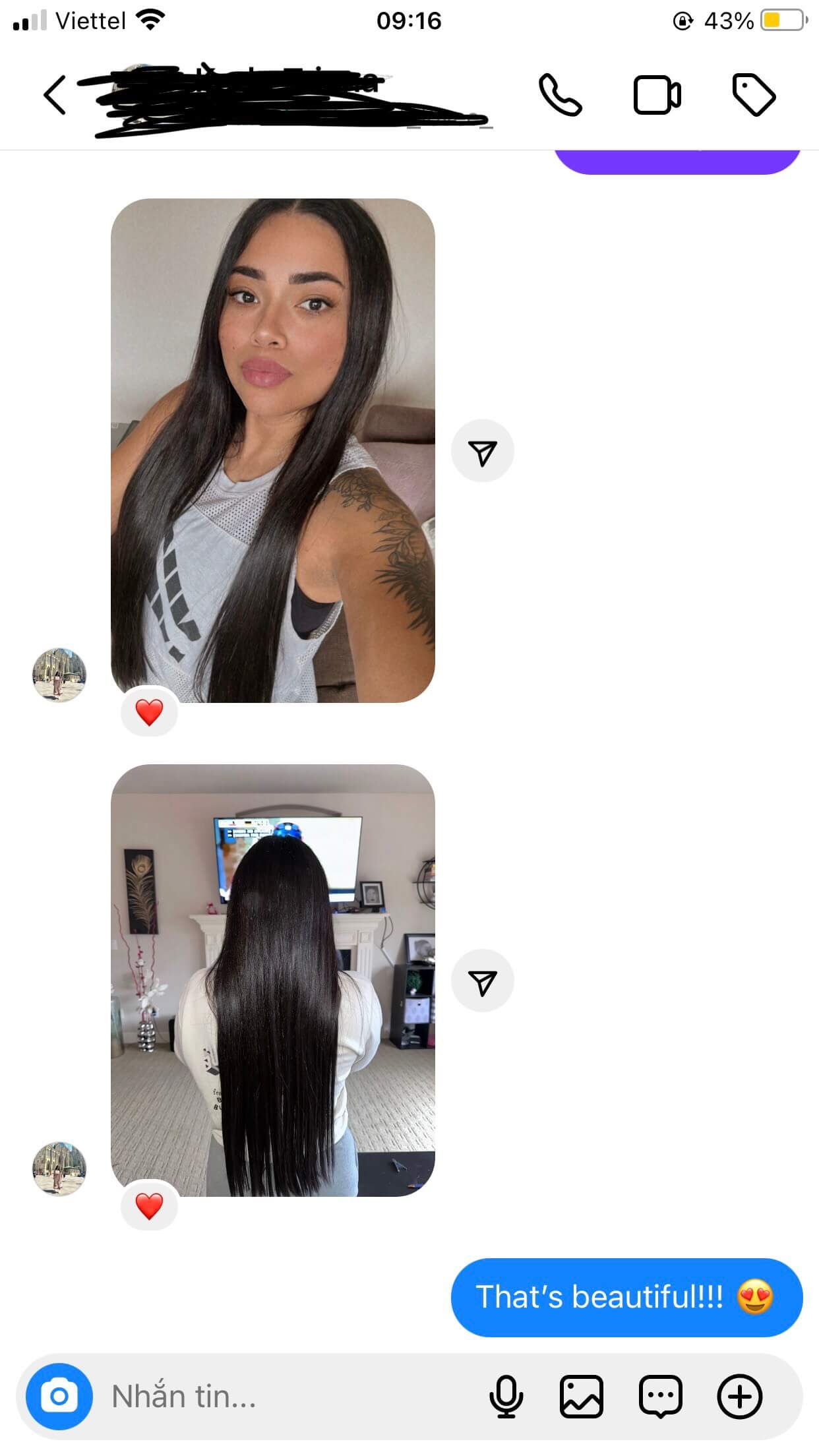819x1456 pixels.
Task: Open the plus more options button
Action: click(x=739, y=1397)
